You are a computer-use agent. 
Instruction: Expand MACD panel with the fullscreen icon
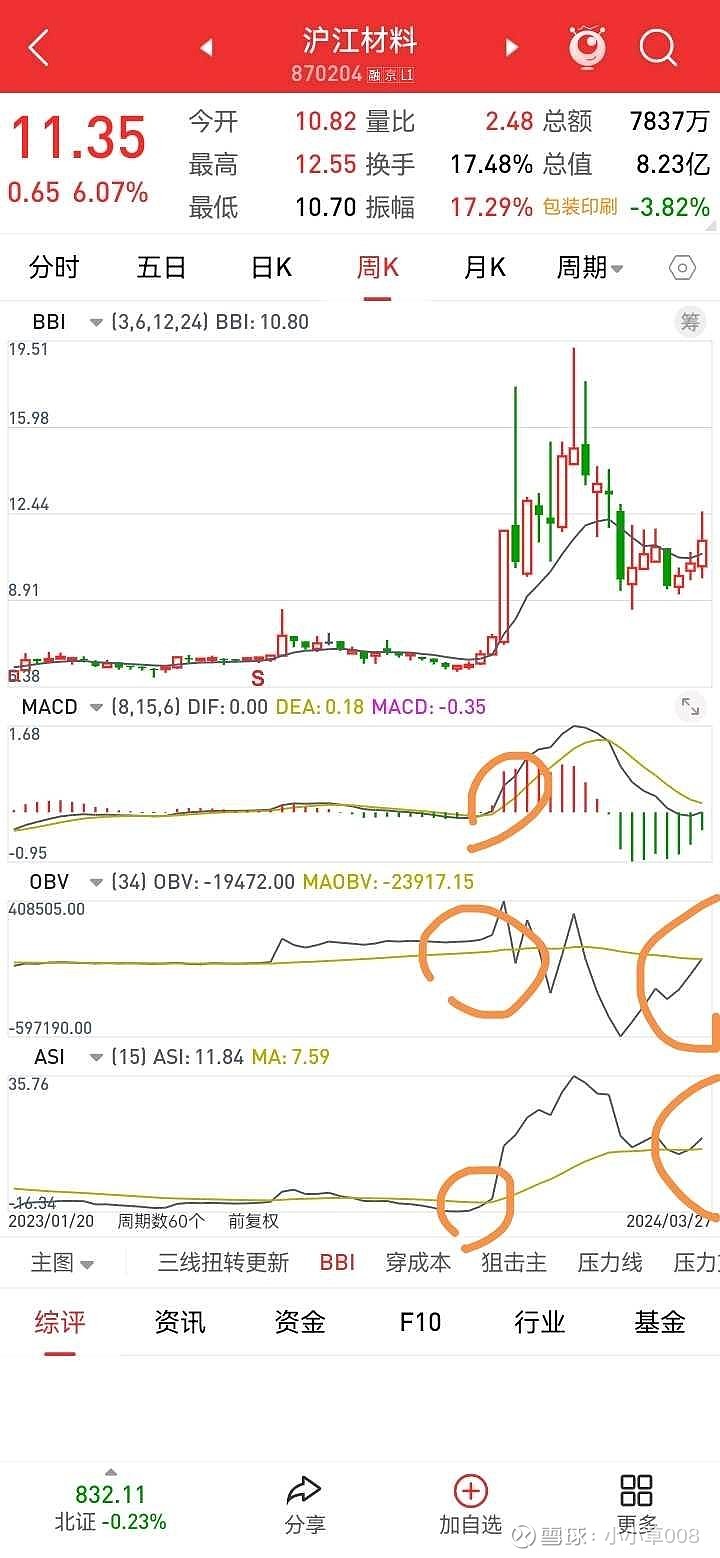(690, 707)
